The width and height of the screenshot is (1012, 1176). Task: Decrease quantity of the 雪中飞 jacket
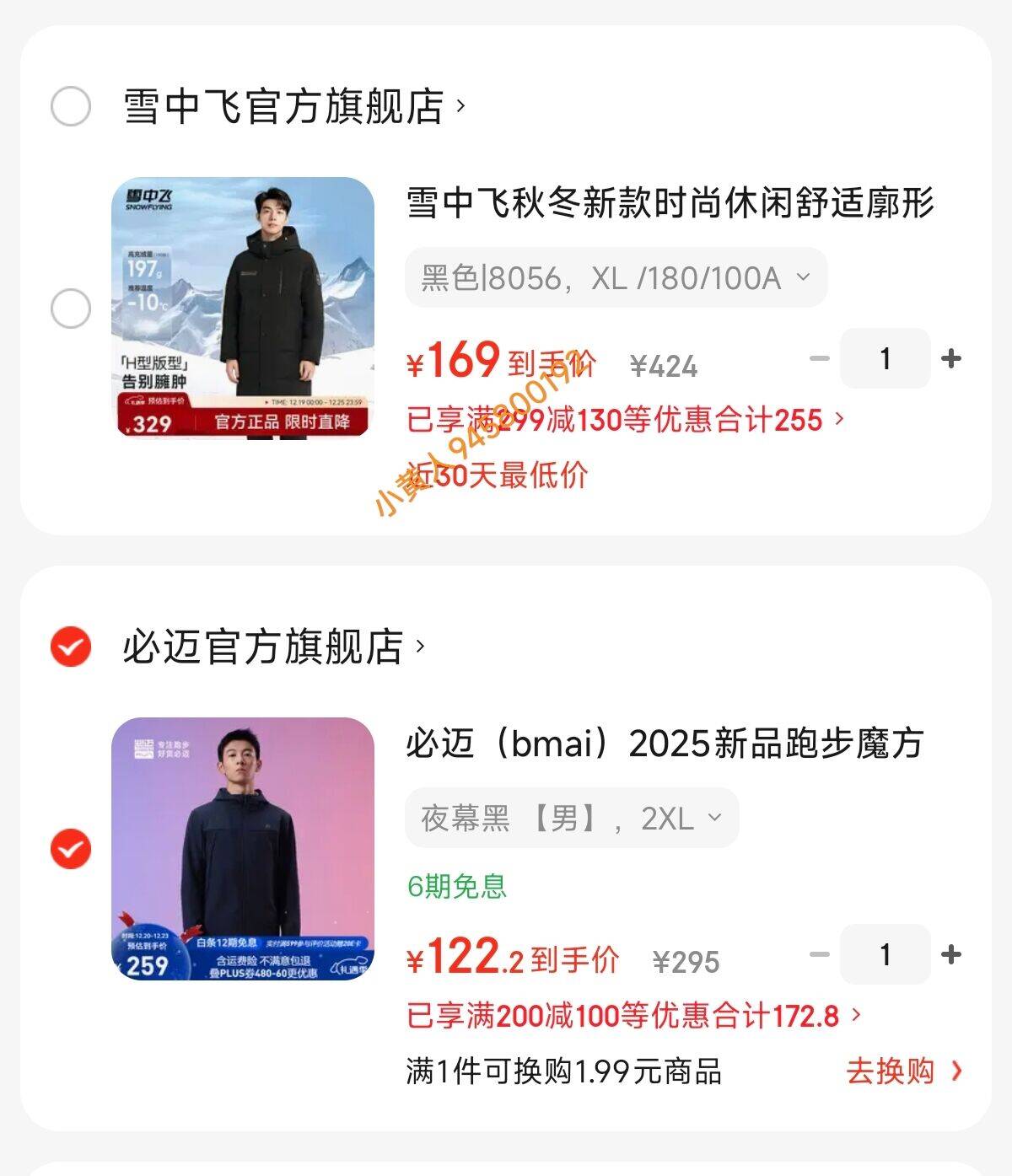(819, 359)
